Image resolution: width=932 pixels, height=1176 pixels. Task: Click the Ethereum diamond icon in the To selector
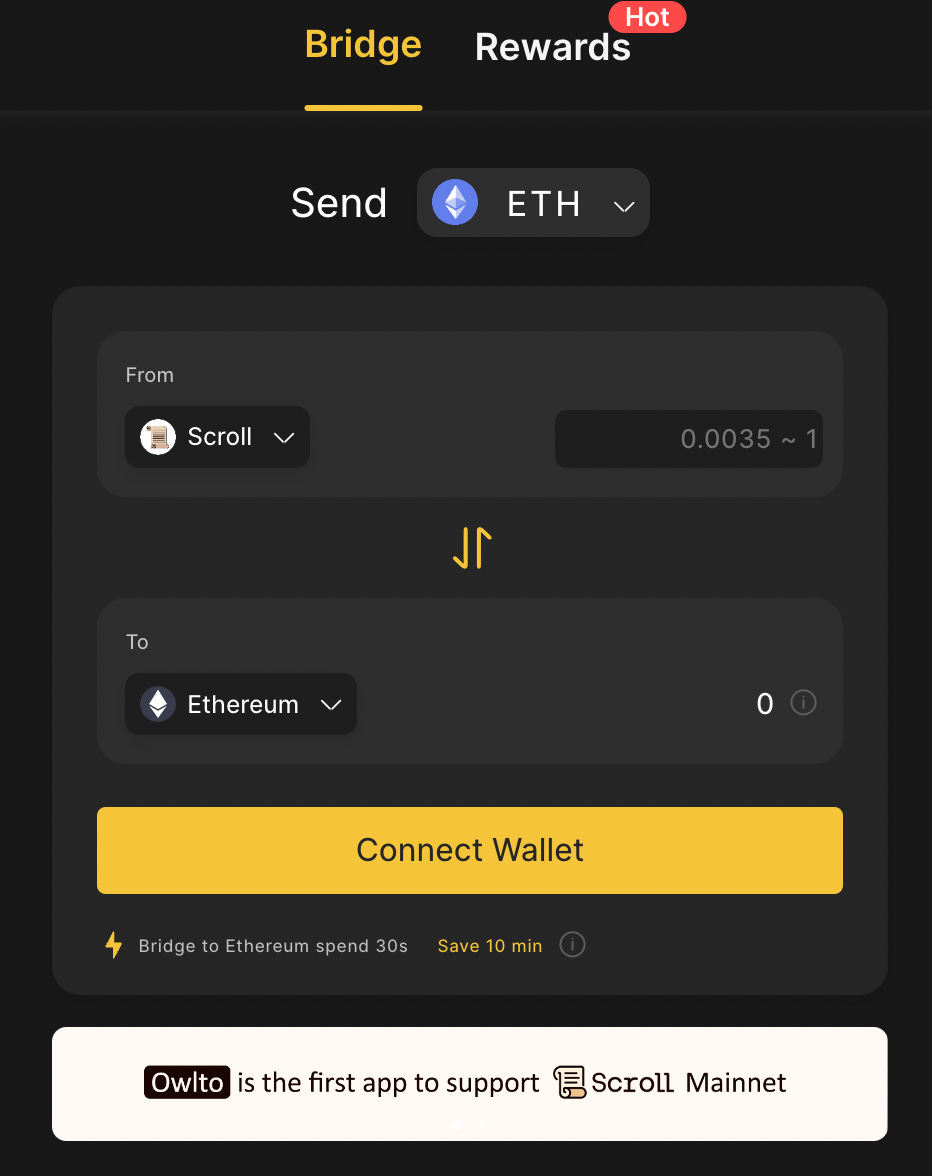click(x=156, y=704)
